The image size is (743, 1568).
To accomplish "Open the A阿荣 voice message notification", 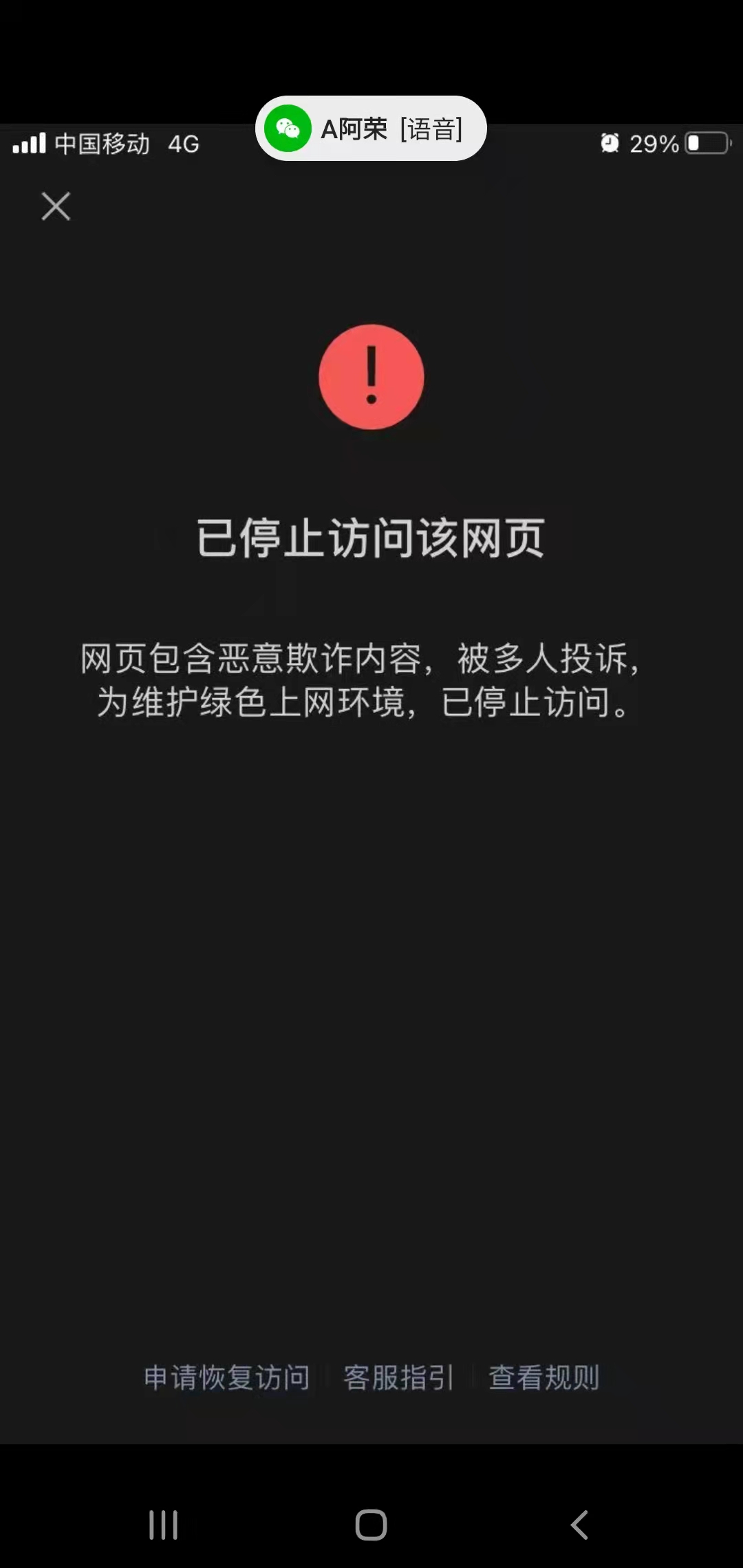I will pos(371,129).
